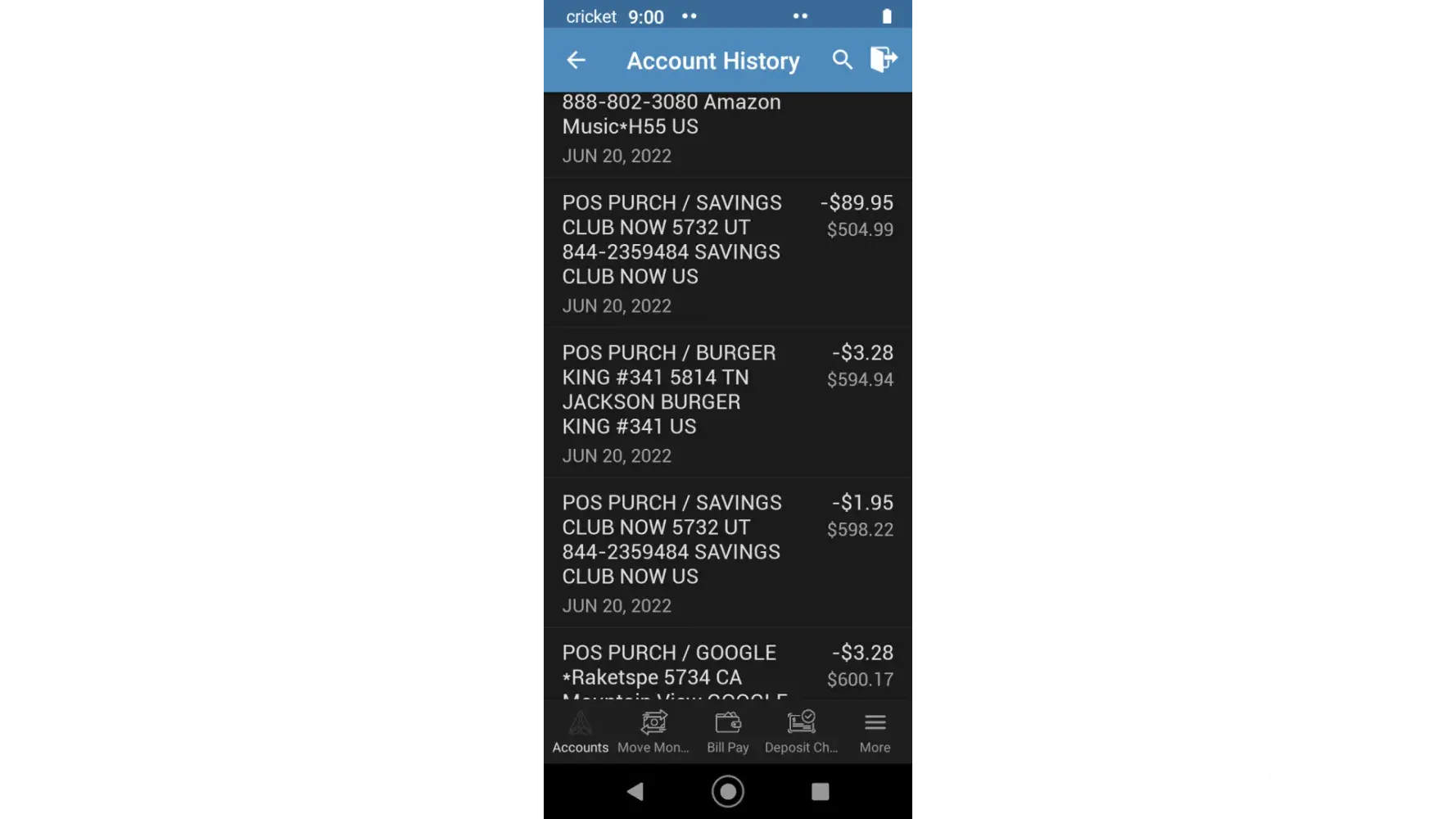Tap the system recent apps button
The image size is (1456, 819).
coord(820,791)
